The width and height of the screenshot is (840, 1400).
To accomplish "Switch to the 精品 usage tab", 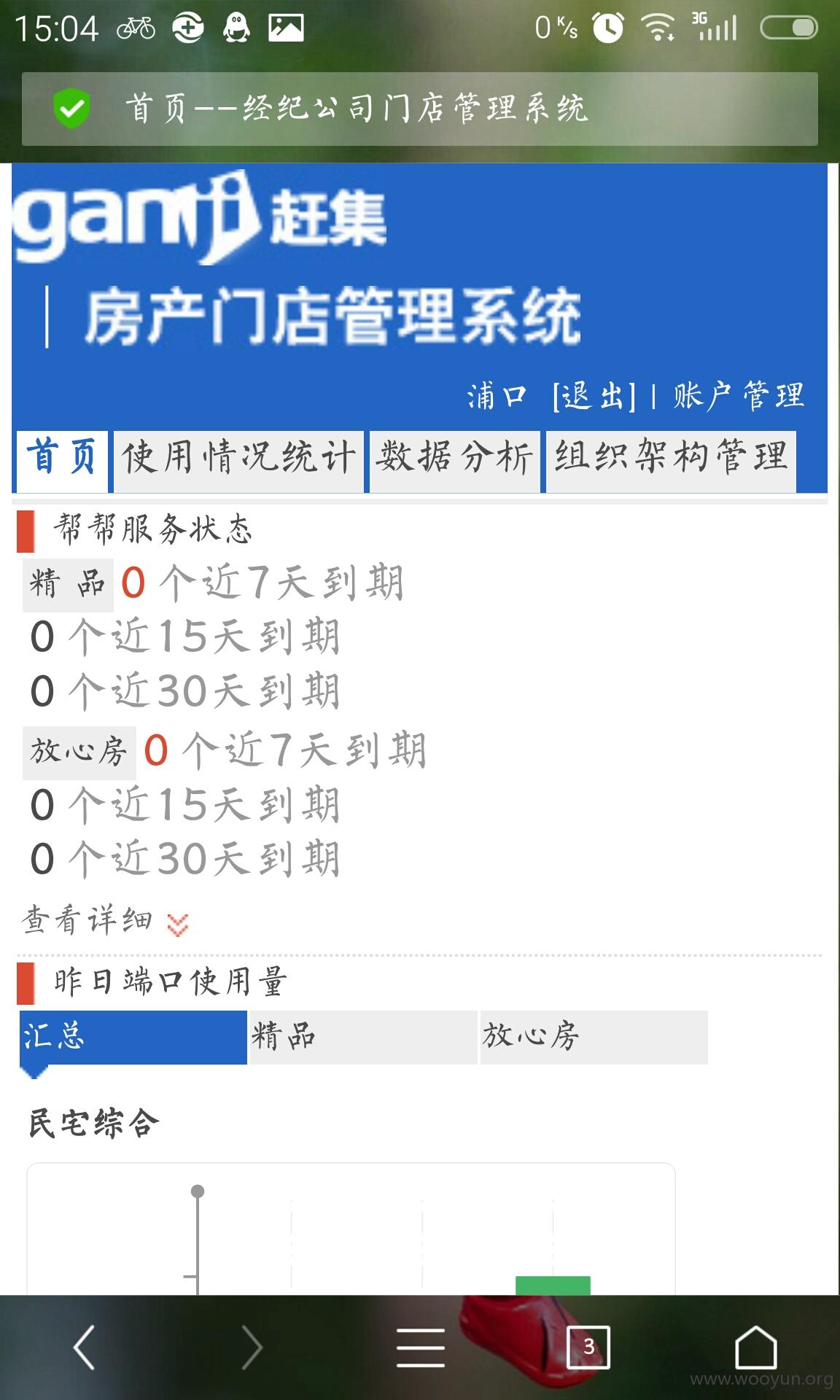I will [x=363, y=1037].
